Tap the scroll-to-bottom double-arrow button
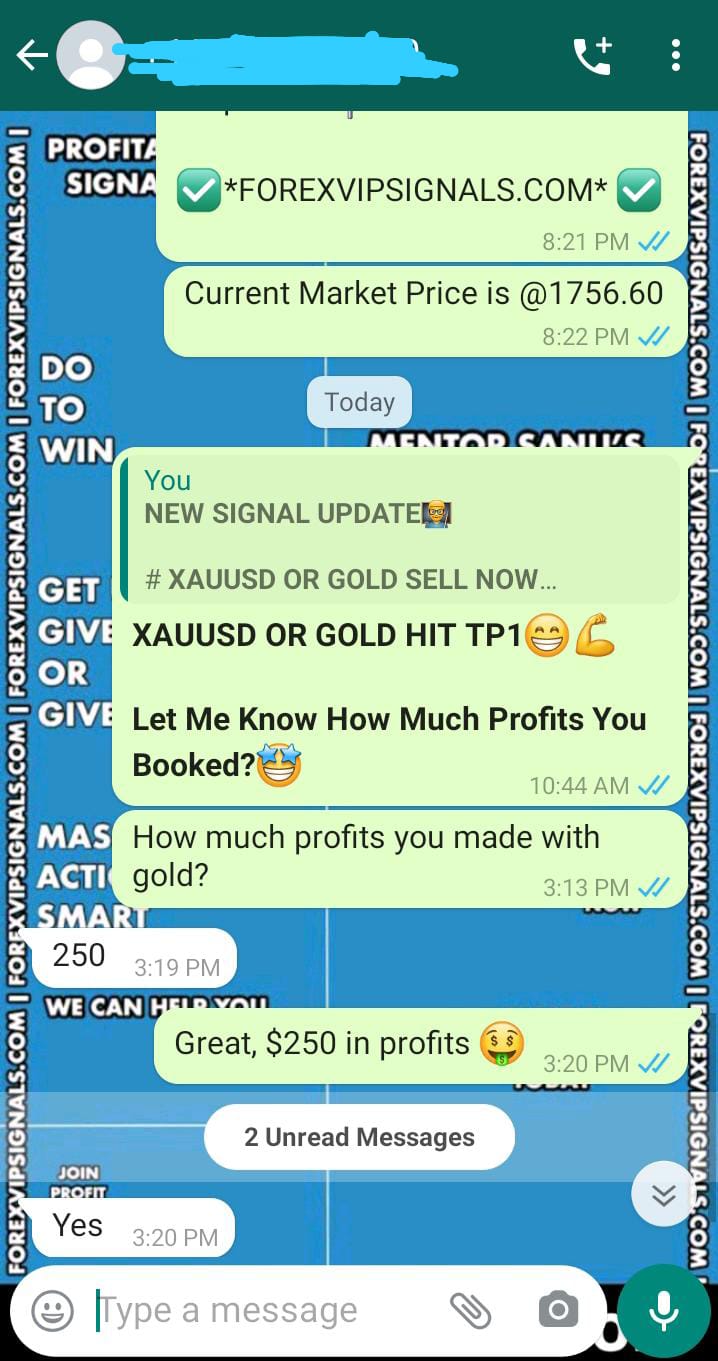The height and width of the screenshot is (1361, 718). [664, 1195]
